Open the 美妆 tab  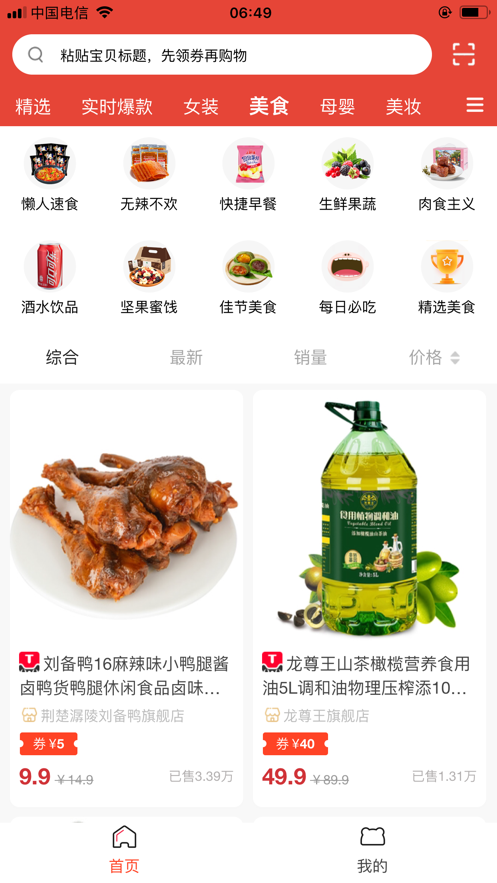pyautogui.click(x=403, y=106)
